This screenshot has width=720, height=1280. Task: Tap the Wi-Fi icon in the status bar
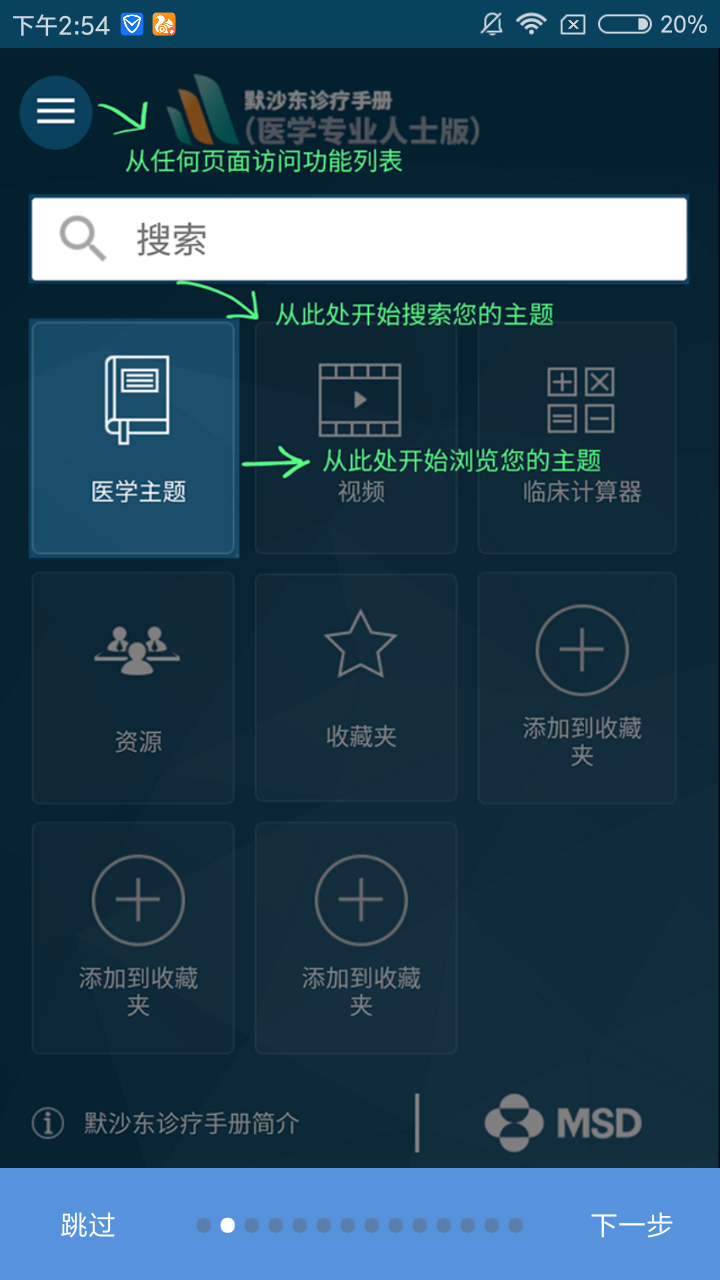(x=531, y=23)
